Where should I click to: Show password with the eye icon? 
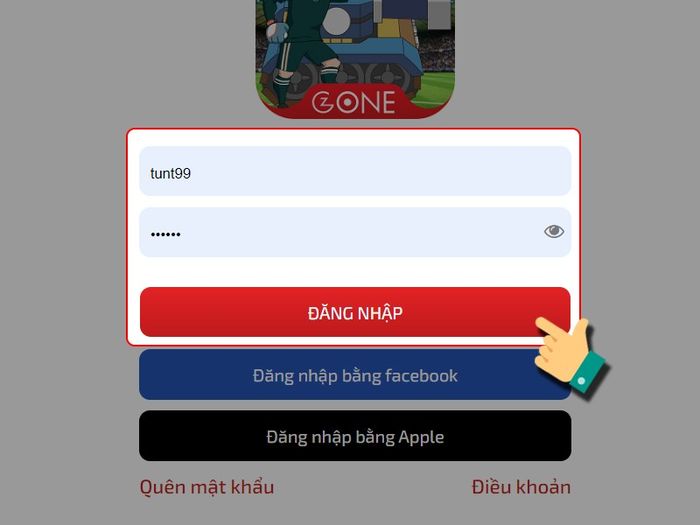(554, 232)
